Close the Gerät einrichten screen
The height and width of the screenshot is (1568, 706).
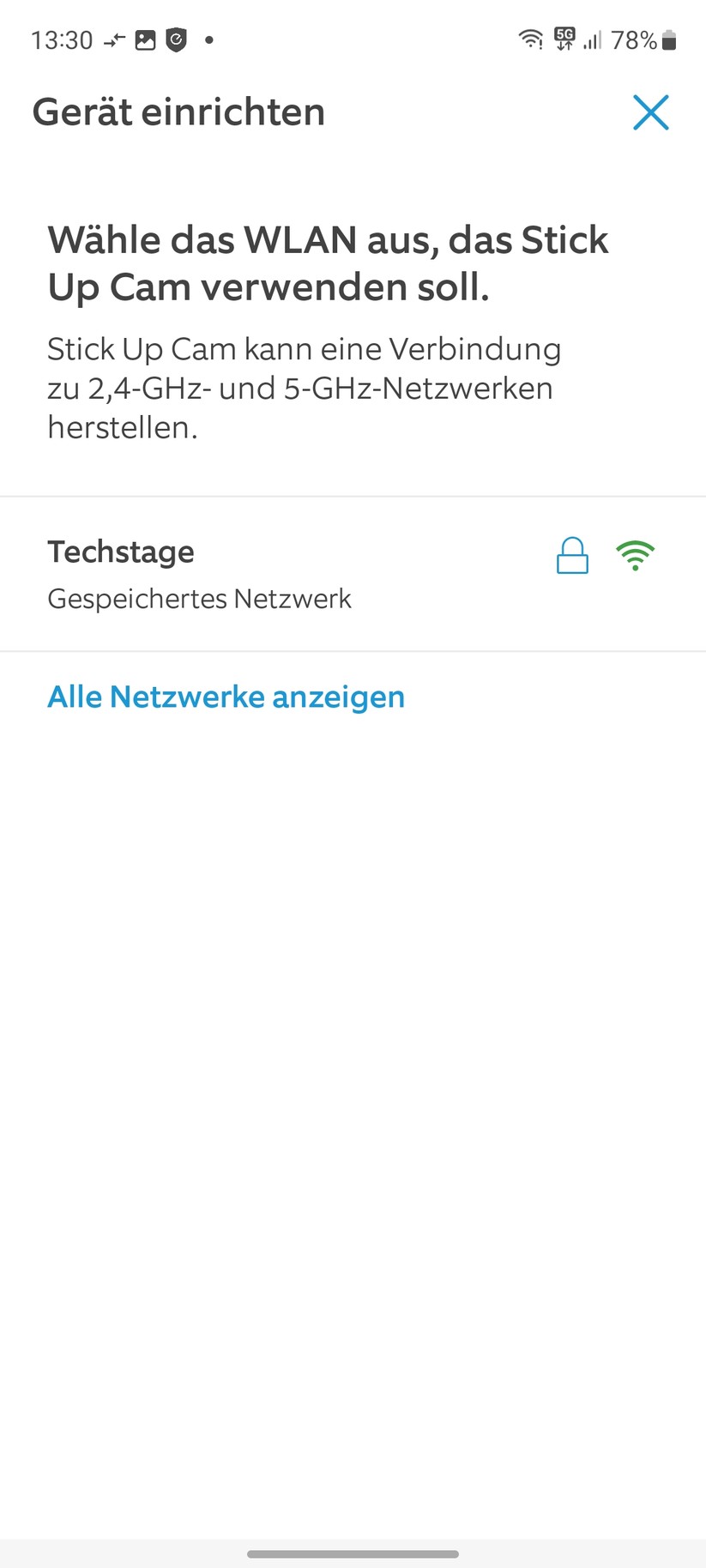pyautogui.click(x=651, y=112)
